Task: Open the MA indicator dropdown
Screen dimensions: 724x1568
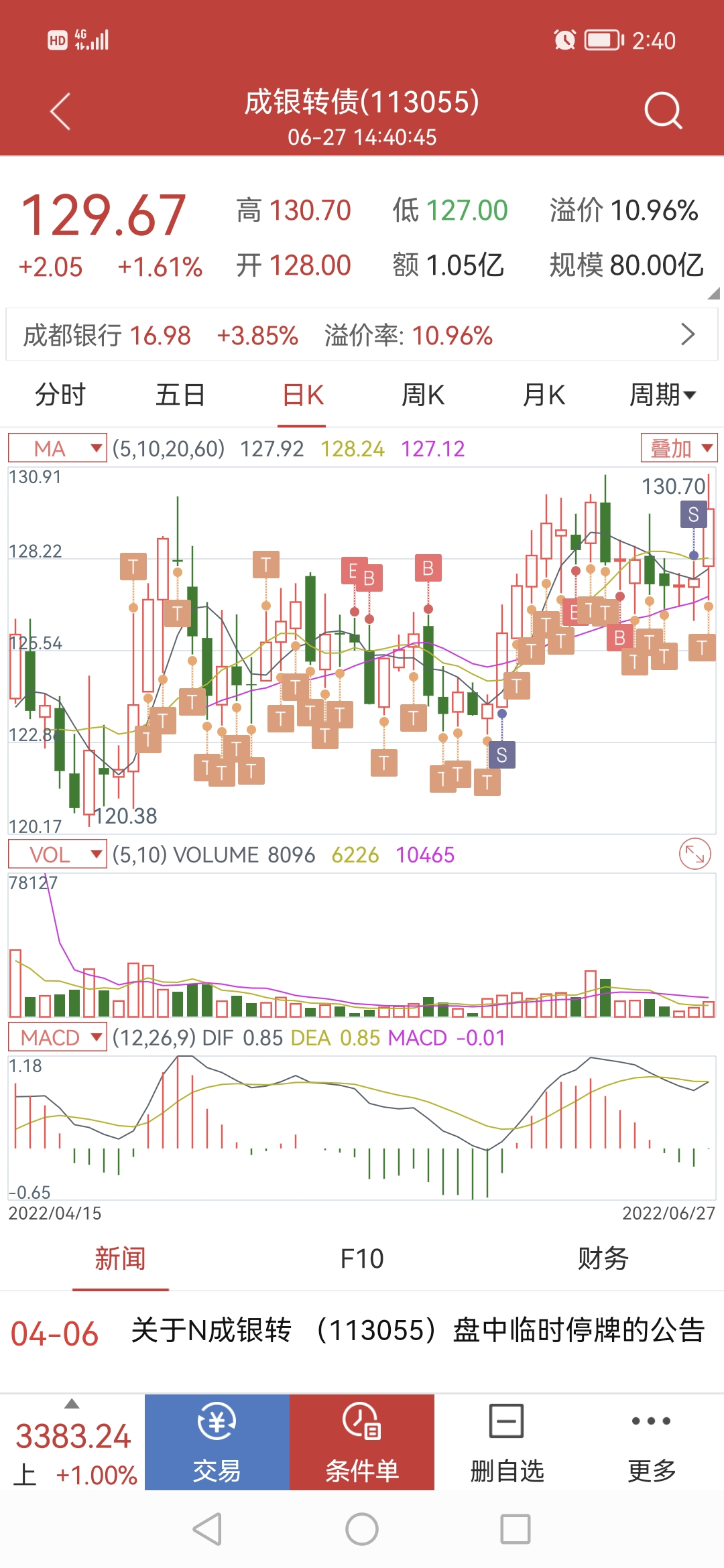Action: pyautogui.click(x=58, y=448)
